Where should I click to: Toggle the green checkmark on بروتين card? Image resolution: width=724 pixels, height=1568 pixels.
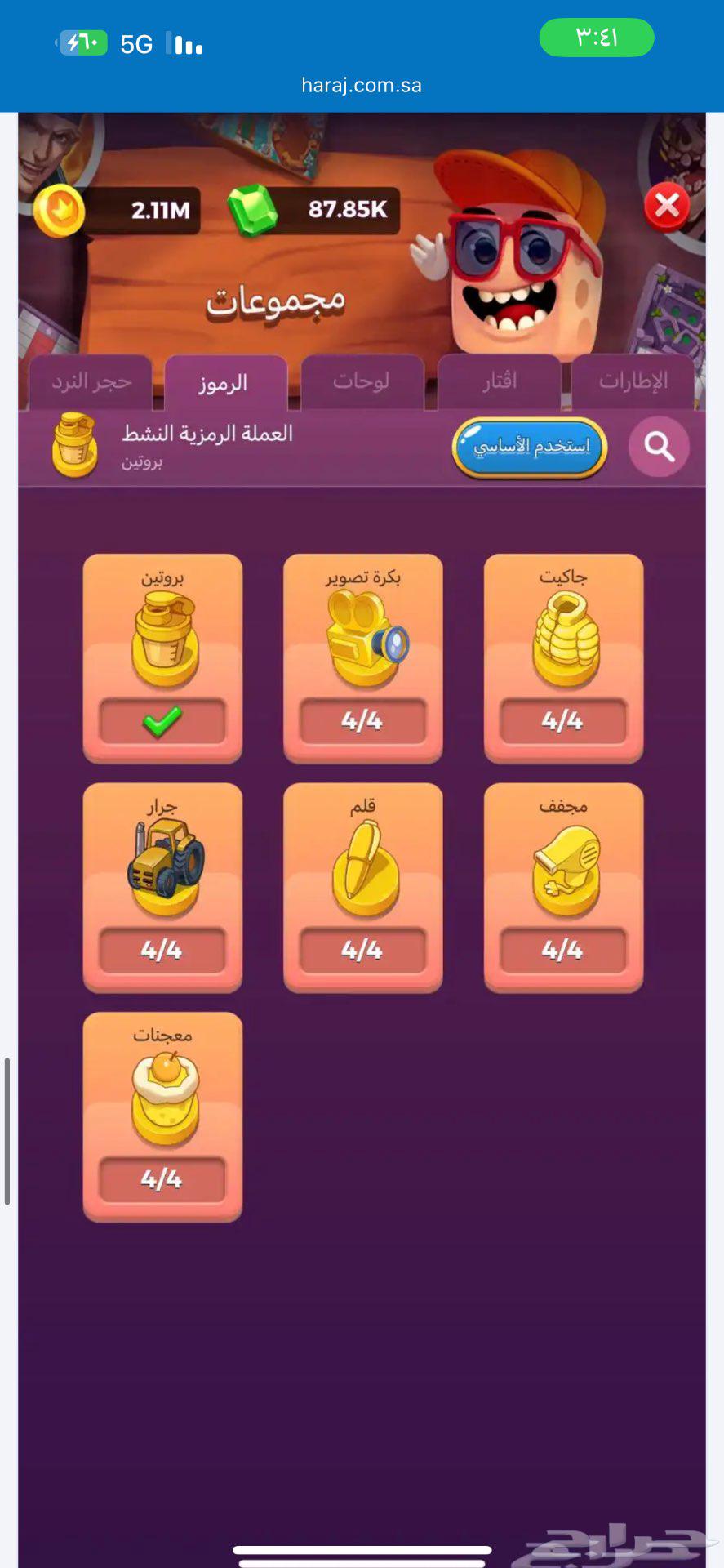tap(162, 720)
